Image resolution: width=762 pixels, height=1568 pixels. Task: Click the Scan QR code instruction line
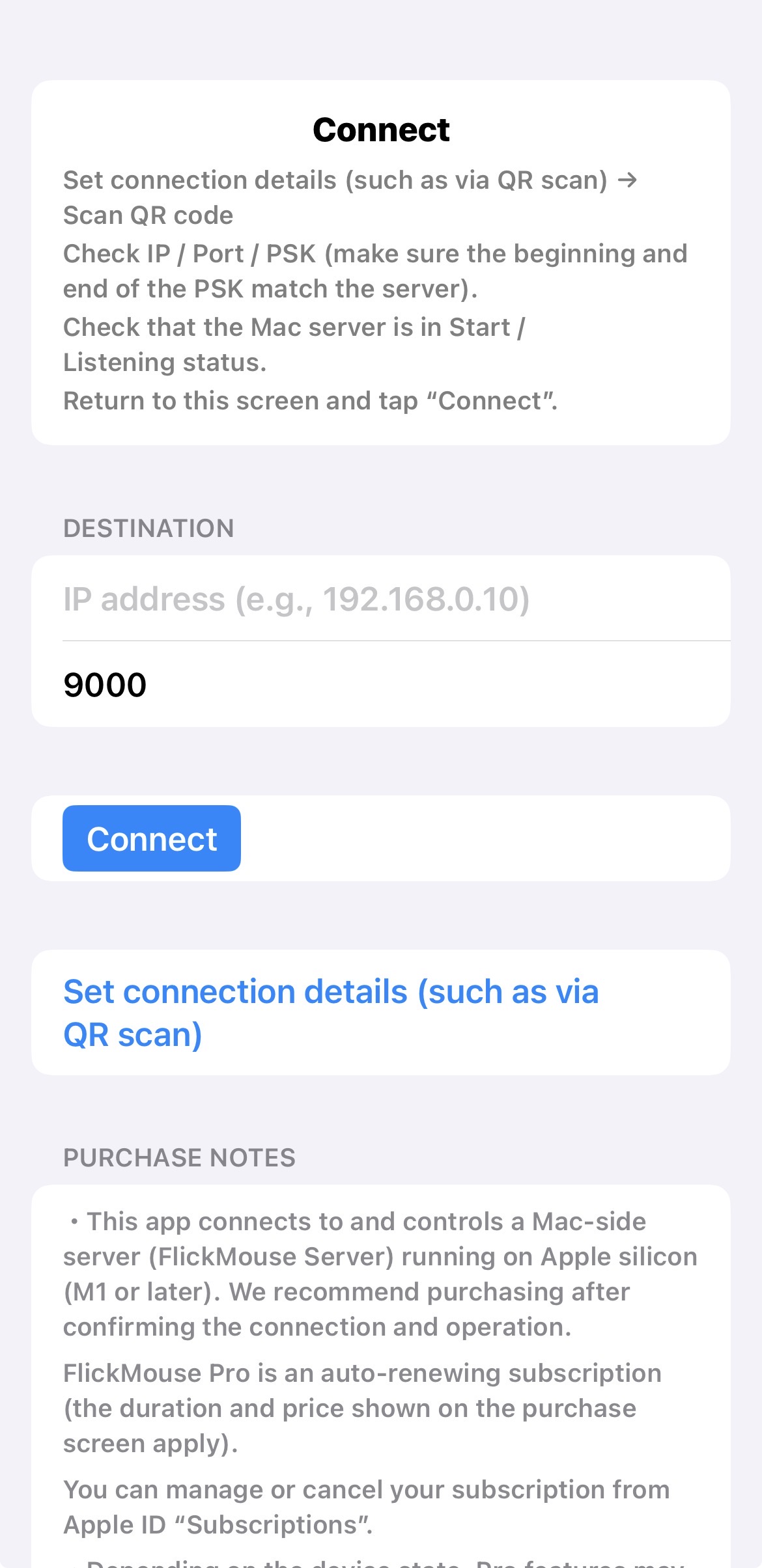coord(148,215)
